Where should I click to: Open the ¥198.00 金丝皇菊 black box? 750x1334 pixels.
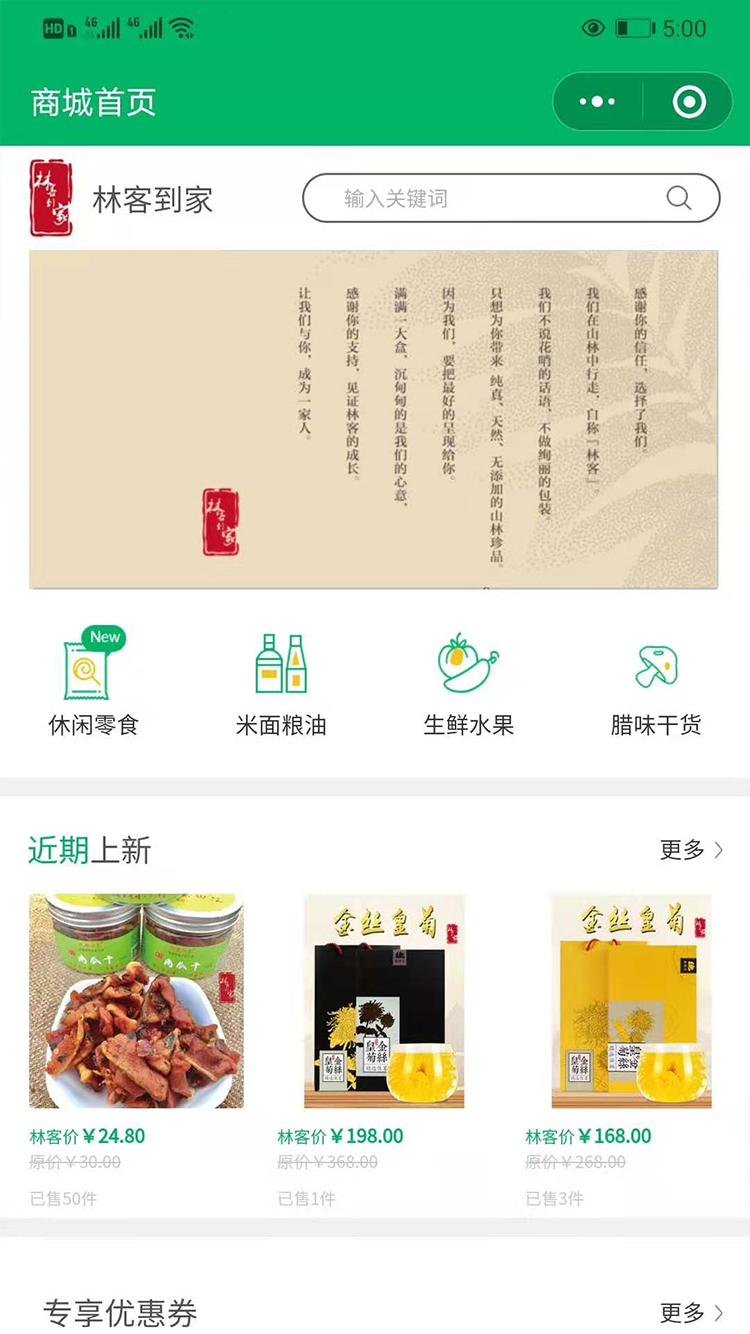point(384,1001)
